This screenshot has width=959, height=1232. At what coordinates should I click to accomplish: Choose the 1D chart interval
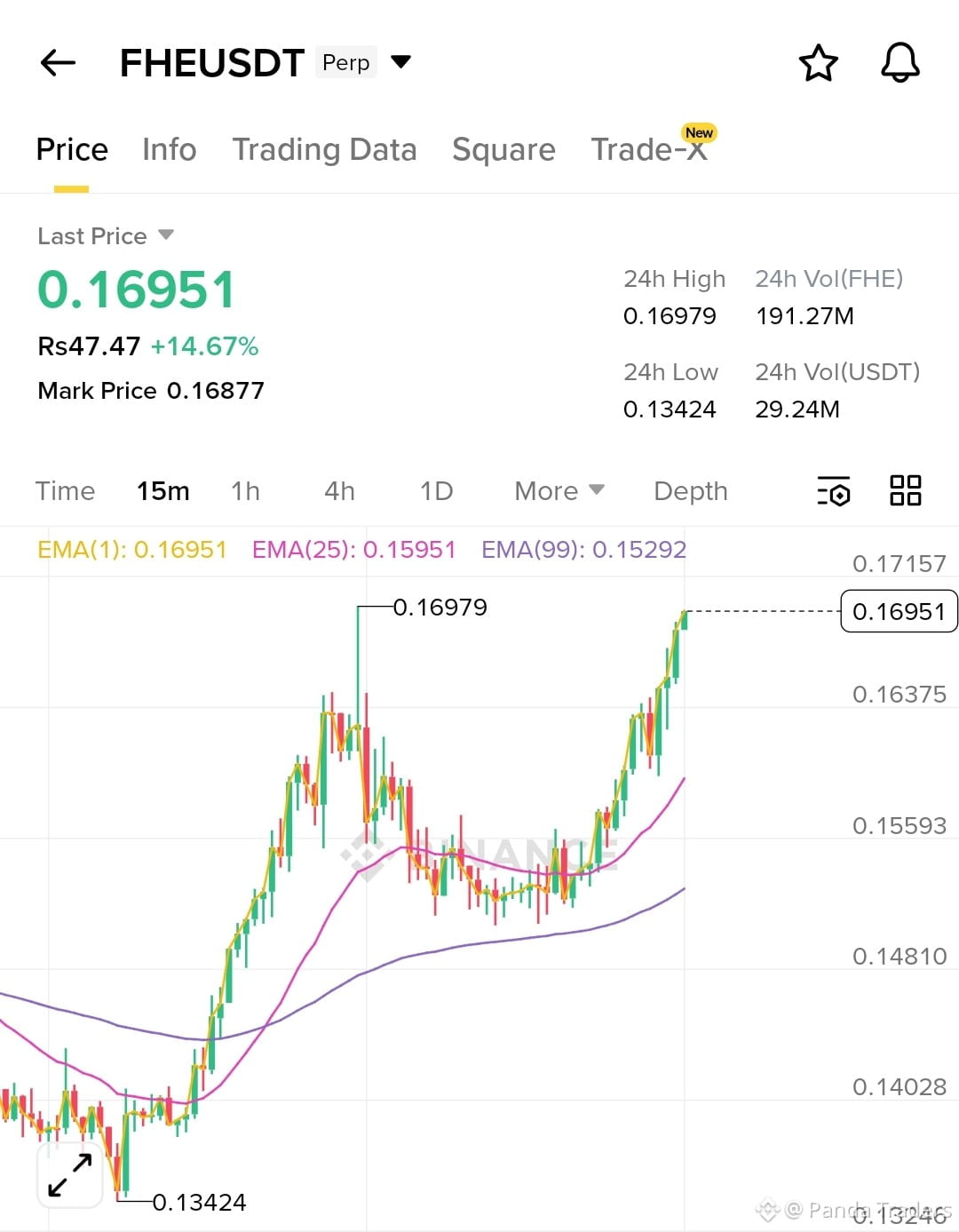click(x=436, y=490)
